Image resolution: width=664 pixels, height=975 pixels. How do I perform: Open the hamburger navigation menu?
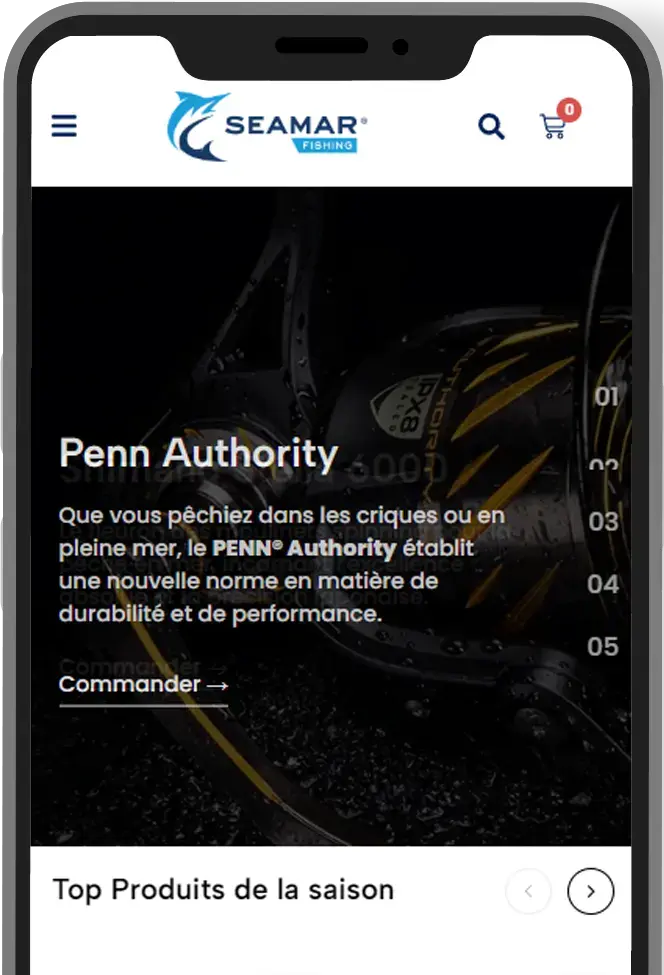(64, 126)
